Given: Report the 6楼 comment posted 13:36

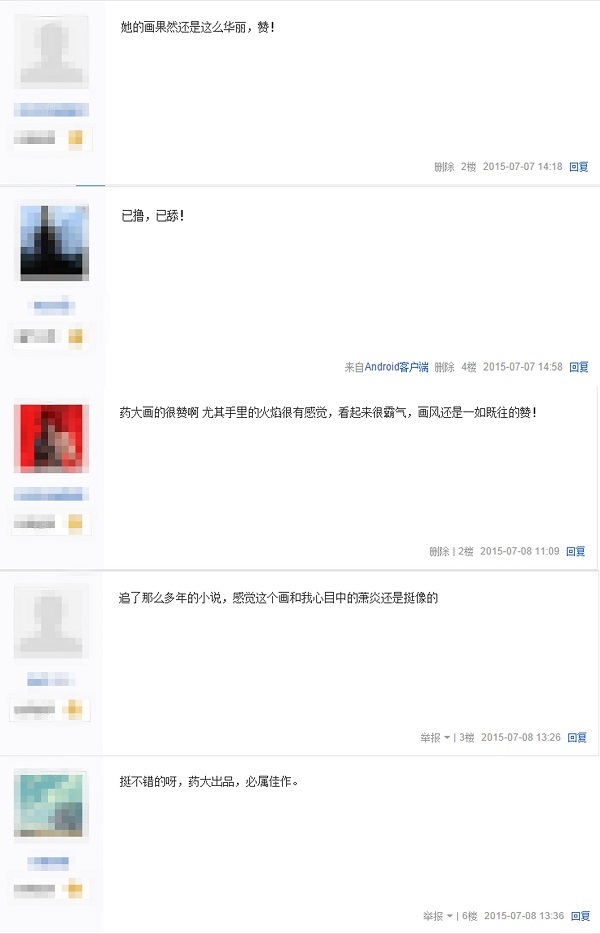Looking at the screenshot, I should point(433,915).
